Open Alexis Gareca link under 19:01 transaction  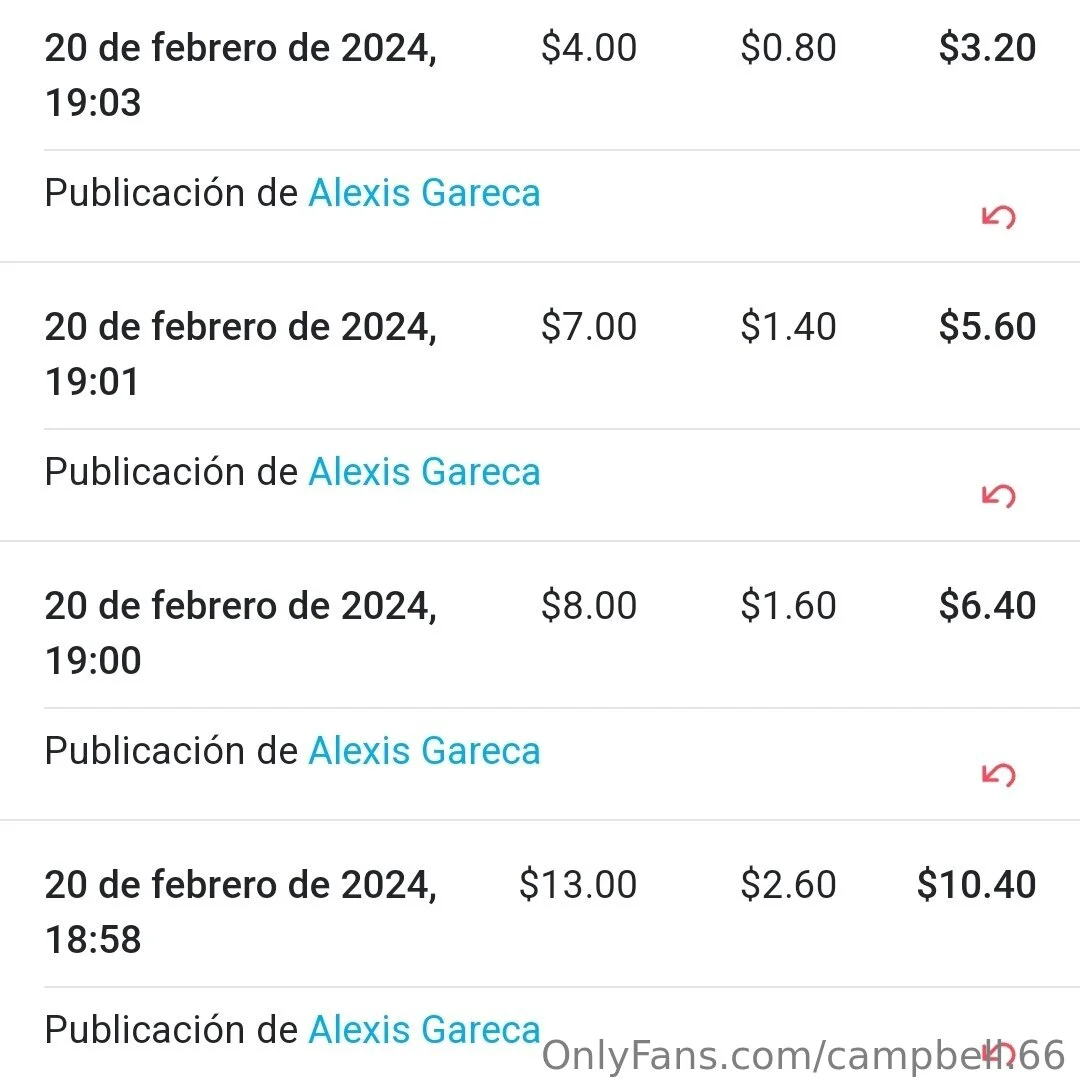[424, 472]
